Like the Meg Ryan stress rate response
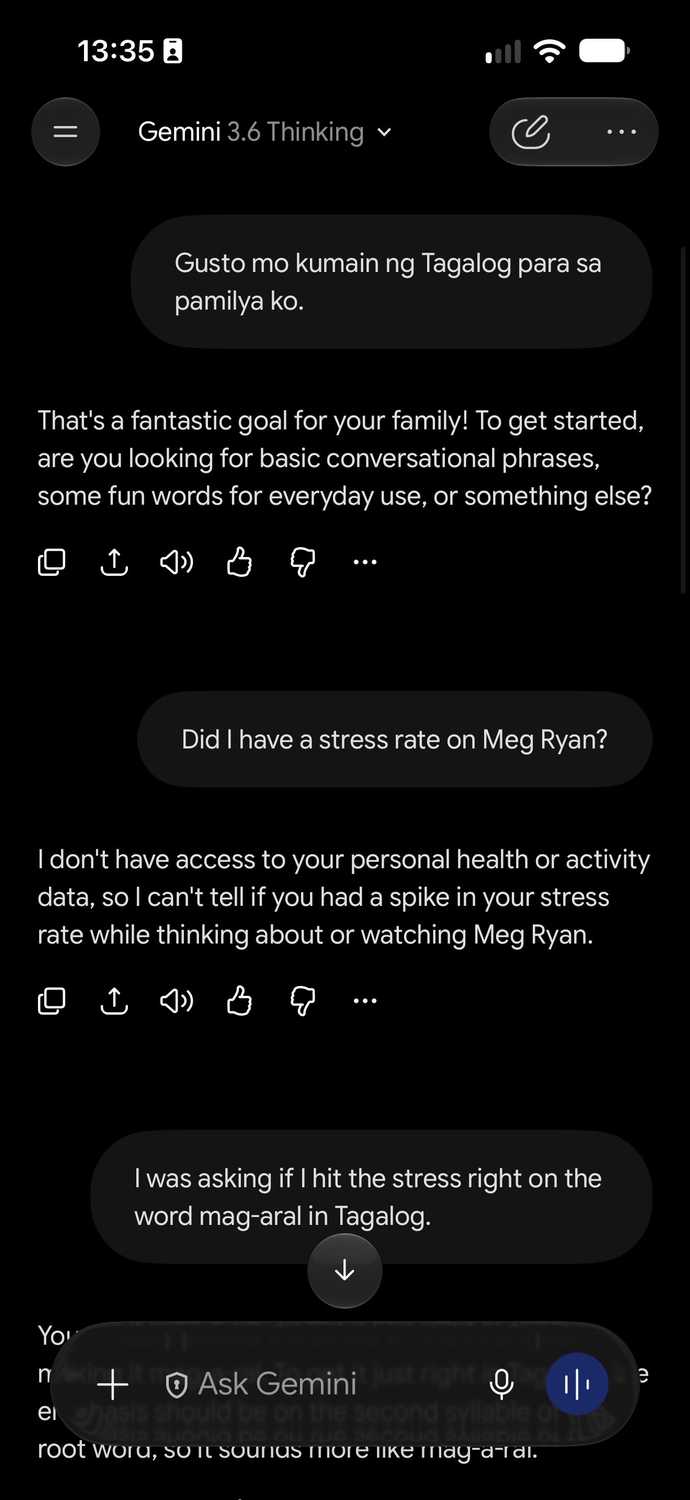690x1500 pixels. point(239,1000)
